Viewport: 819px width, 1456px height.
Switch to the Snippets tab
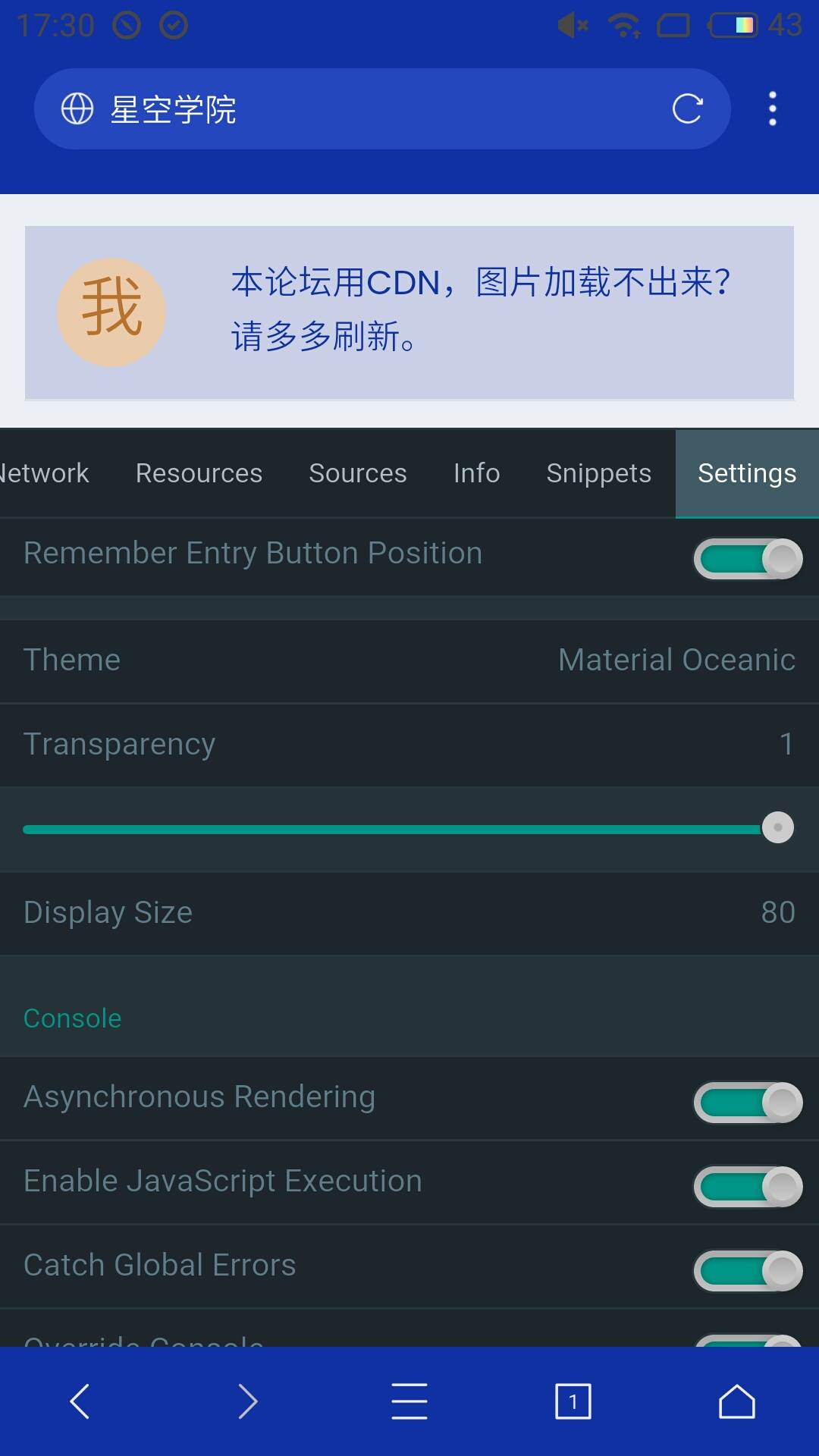[598, 472]
